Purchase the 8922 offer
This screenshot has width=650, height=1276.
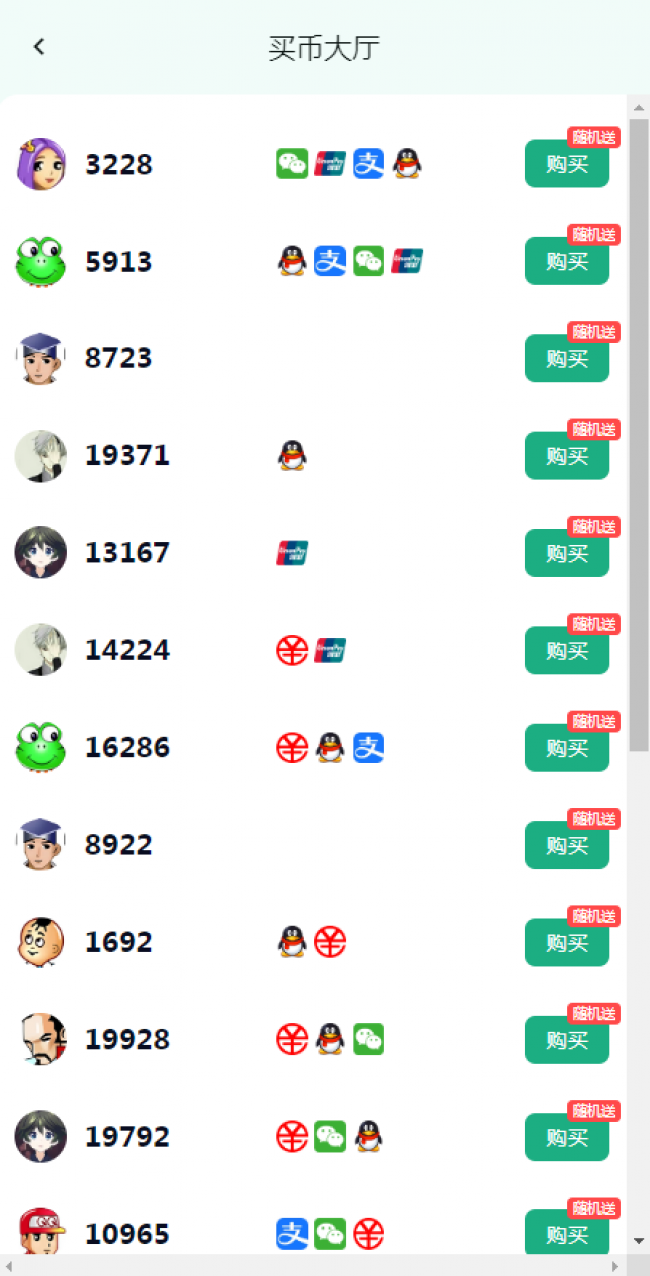click(566, 846)
